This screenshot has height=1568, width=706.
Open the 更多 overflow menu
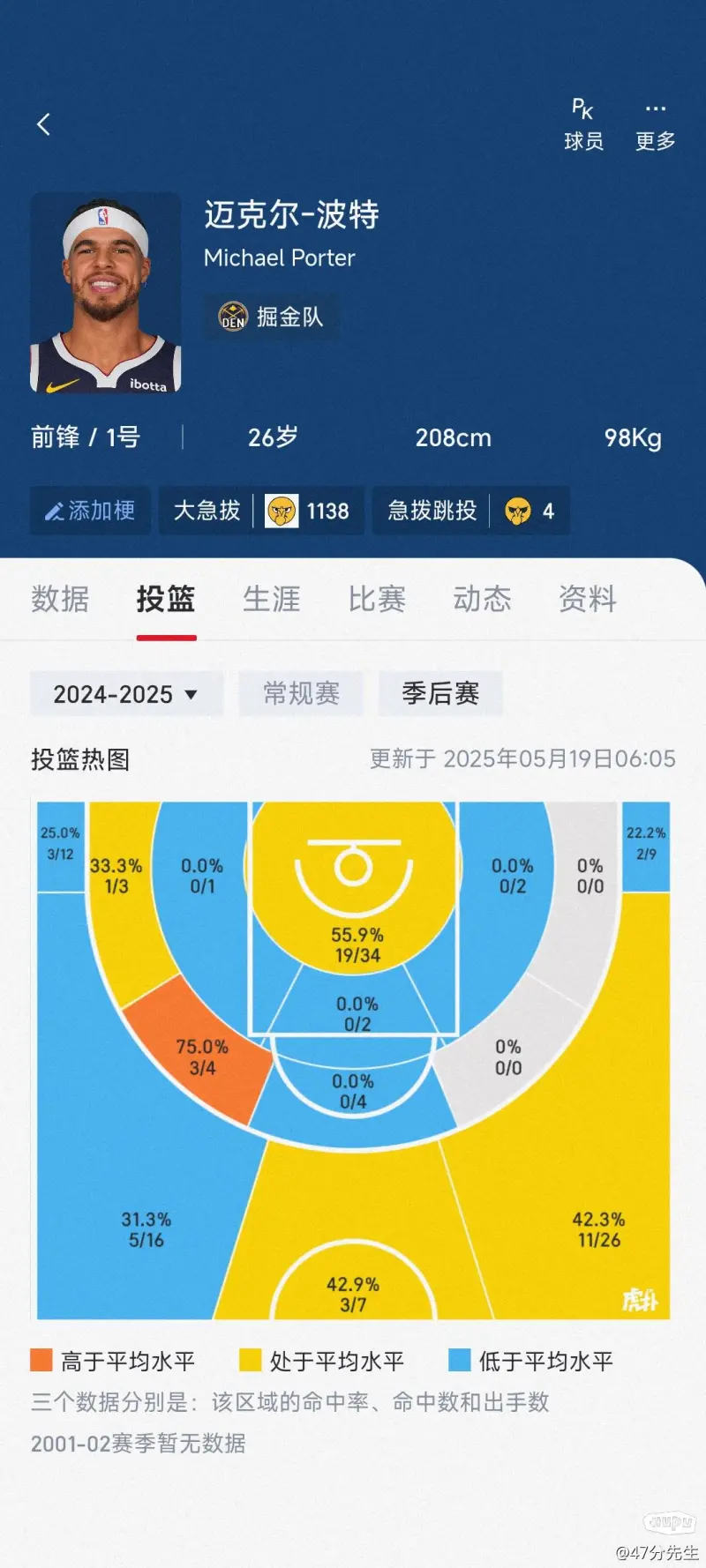(x=655, y=125)
